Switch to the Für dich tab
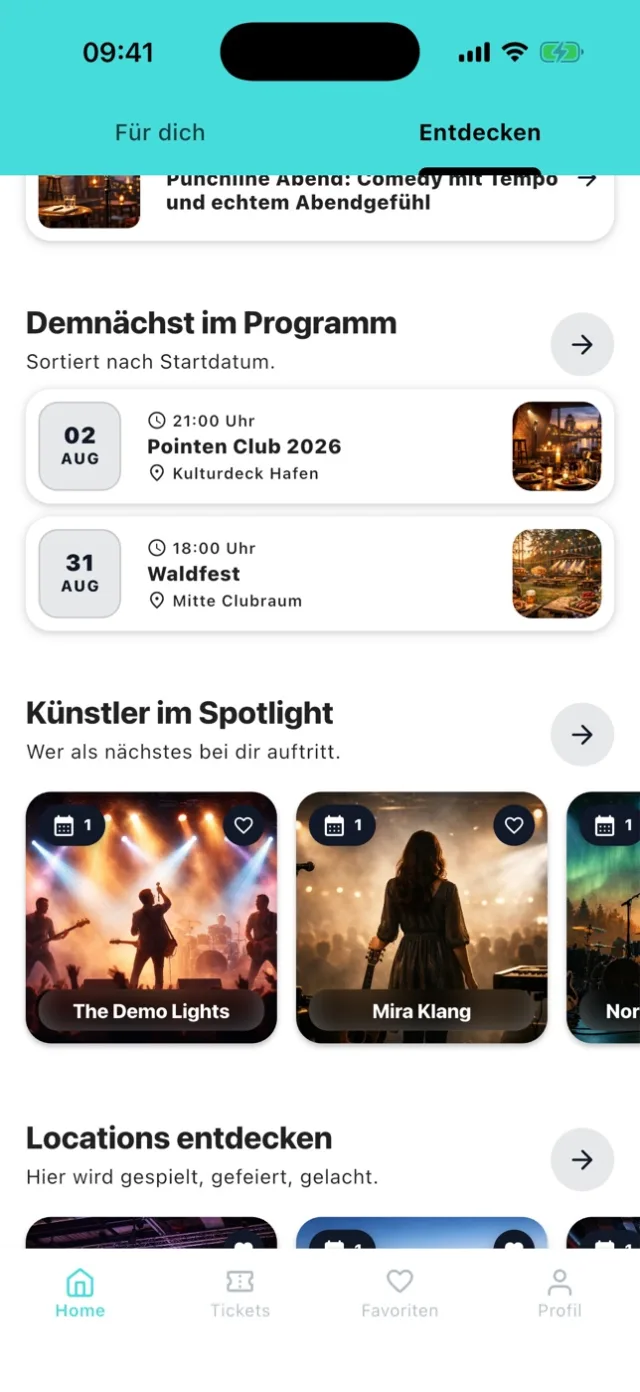Screen dimensions: 640x1392 click(x=160, y=132)
